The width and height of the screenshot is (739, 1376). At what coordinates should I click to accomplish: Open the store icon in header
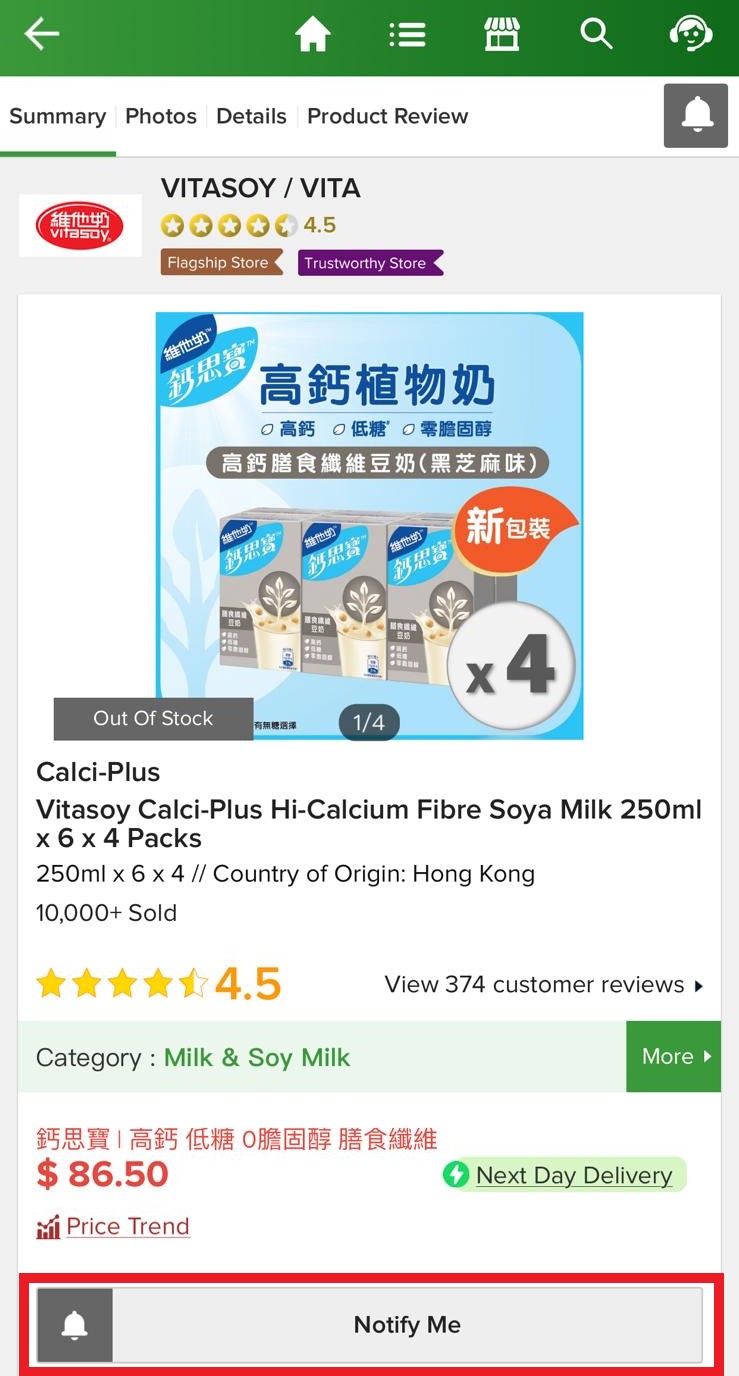coord(502,35)
